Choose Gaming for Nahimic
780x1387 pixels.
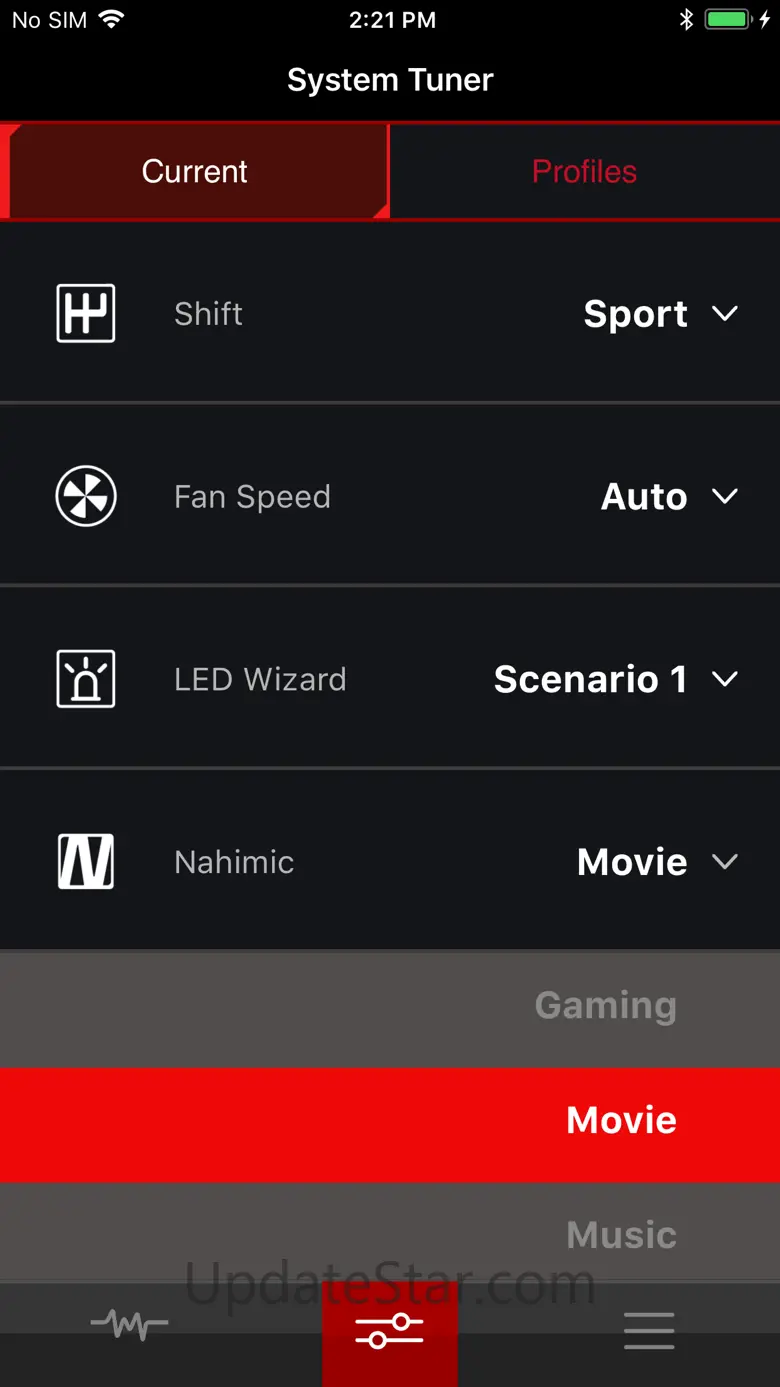click(x=605, y=1006)
